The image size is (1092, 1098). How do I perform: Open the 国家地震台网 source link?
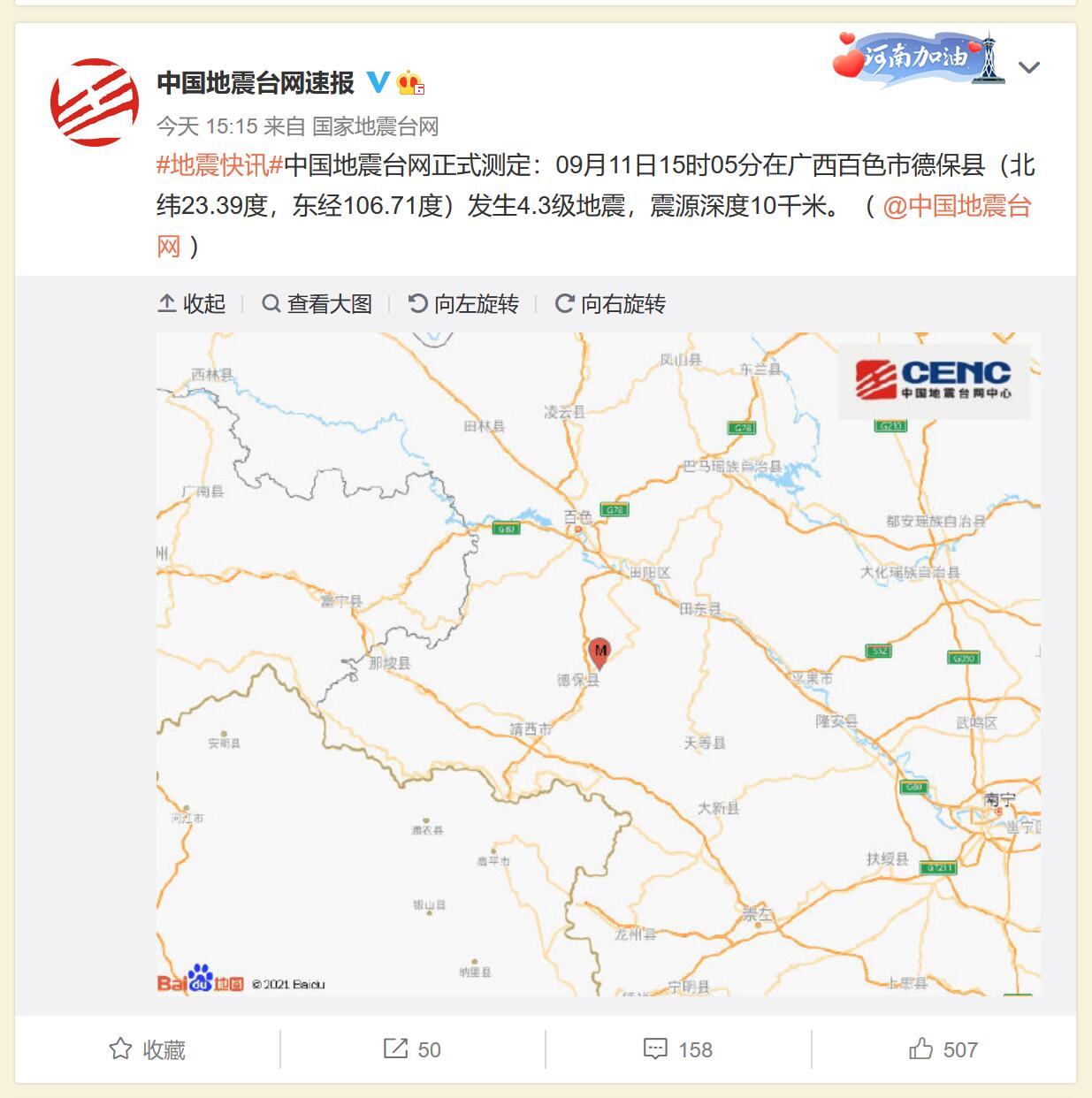click(376, 126)
